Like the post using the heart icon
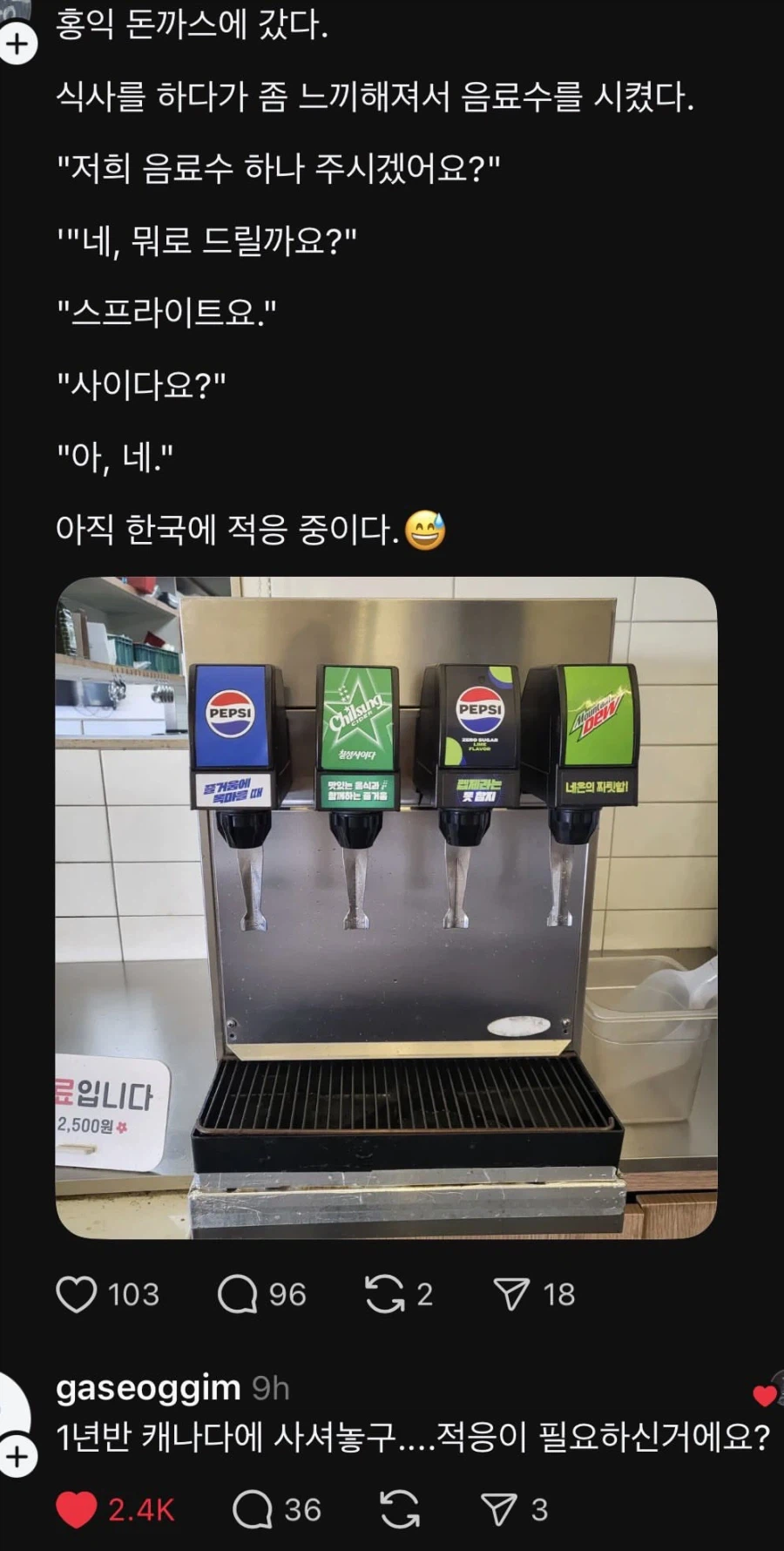 coord(78,1295)
